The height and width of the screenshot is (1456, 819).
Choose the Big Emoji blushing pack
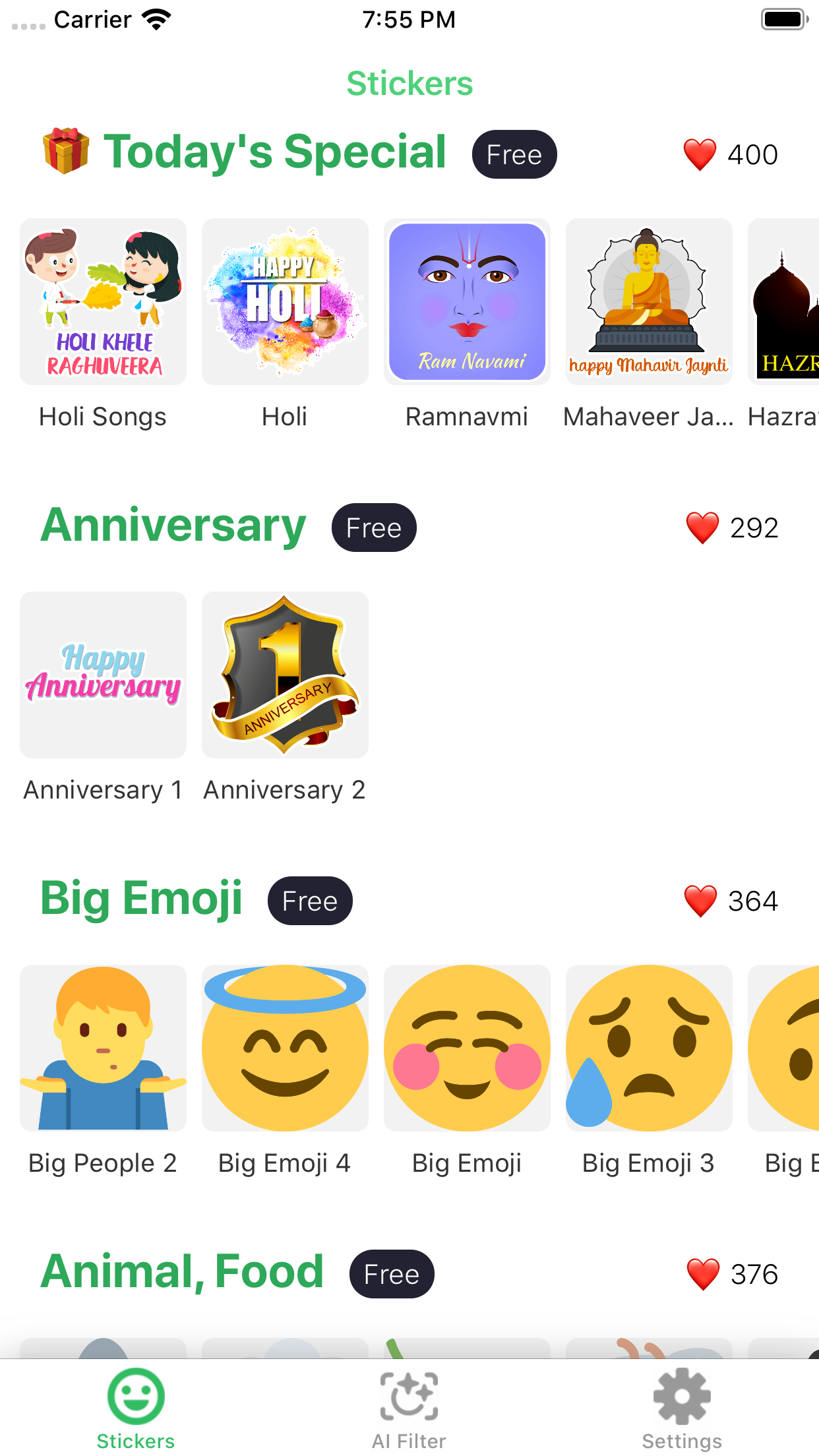(x=467, y=1048)
